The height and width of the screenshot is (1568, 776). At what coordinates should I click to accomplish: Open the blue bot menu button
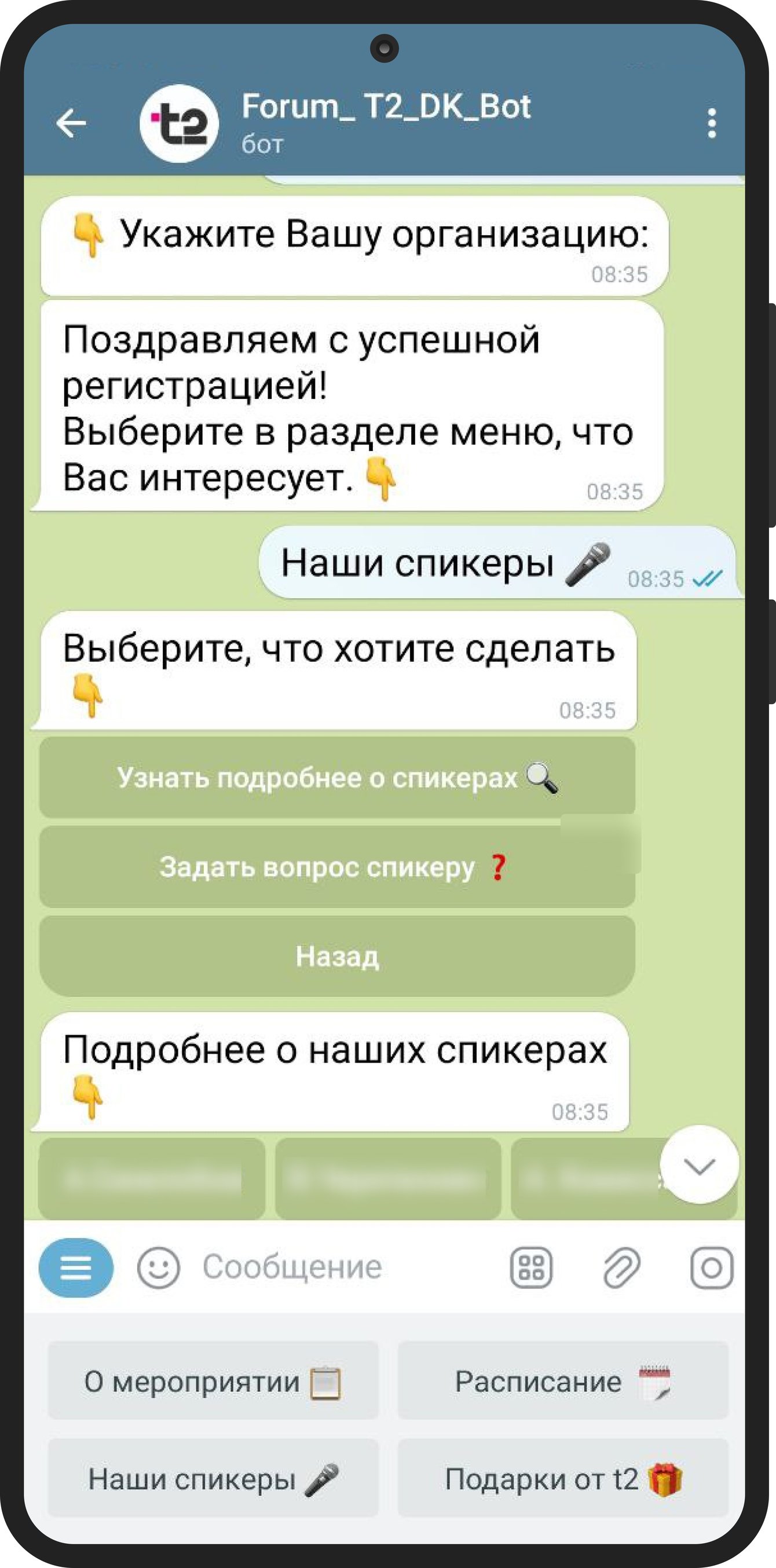pos(76,1268)
